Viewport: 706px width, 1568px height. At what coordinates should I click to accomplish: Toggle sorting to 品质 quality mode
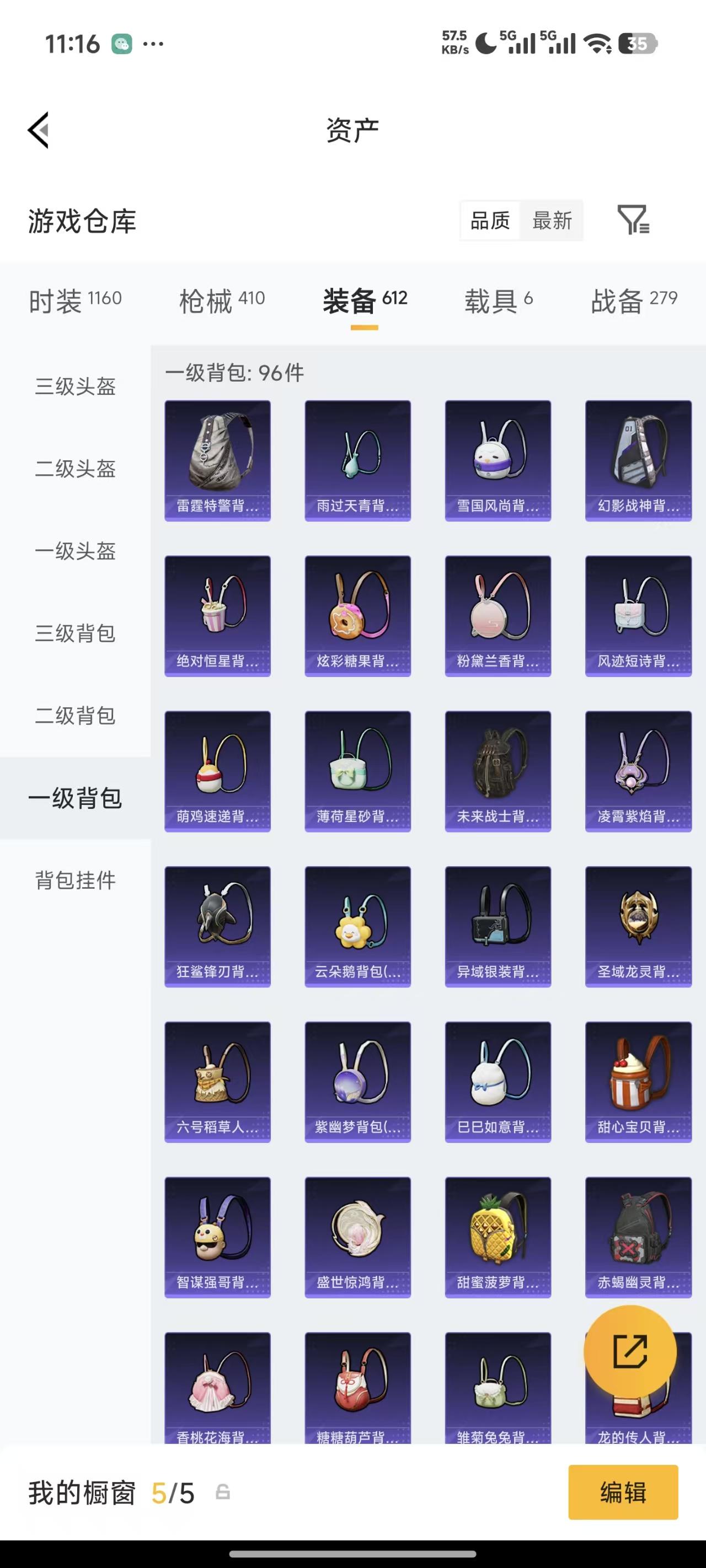(491, 221)
